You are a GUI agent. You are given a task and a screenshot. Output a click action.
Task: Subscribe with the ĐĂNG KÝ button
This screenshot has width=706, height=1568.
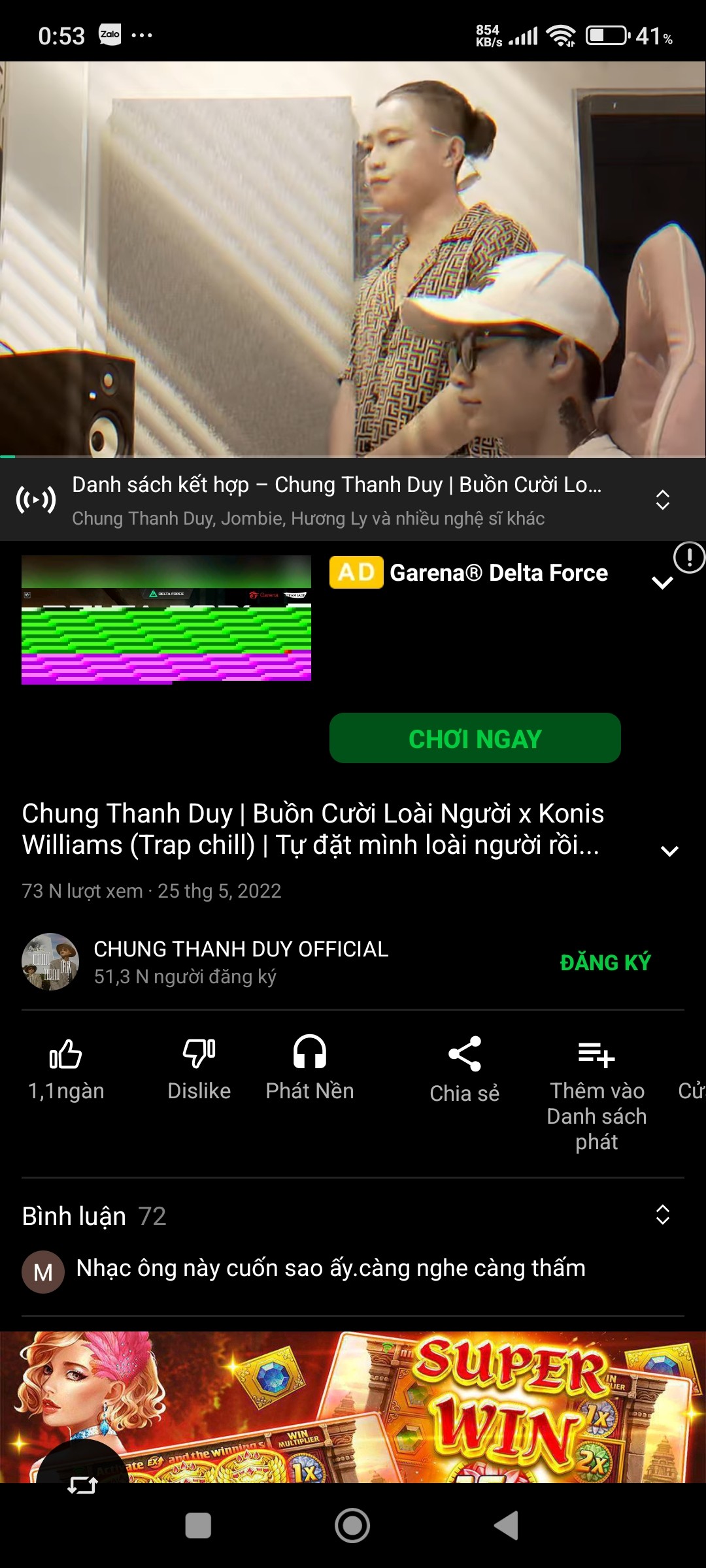click(605, 962)
